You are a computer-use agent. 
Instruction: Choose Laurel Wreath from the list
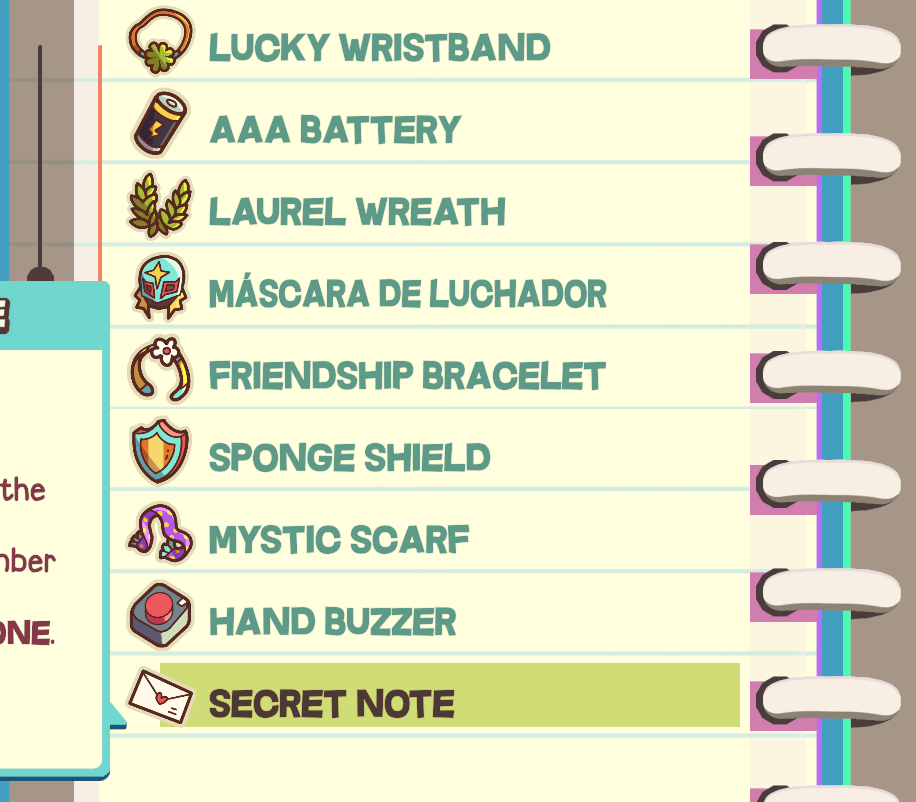[x=357, y=212]
